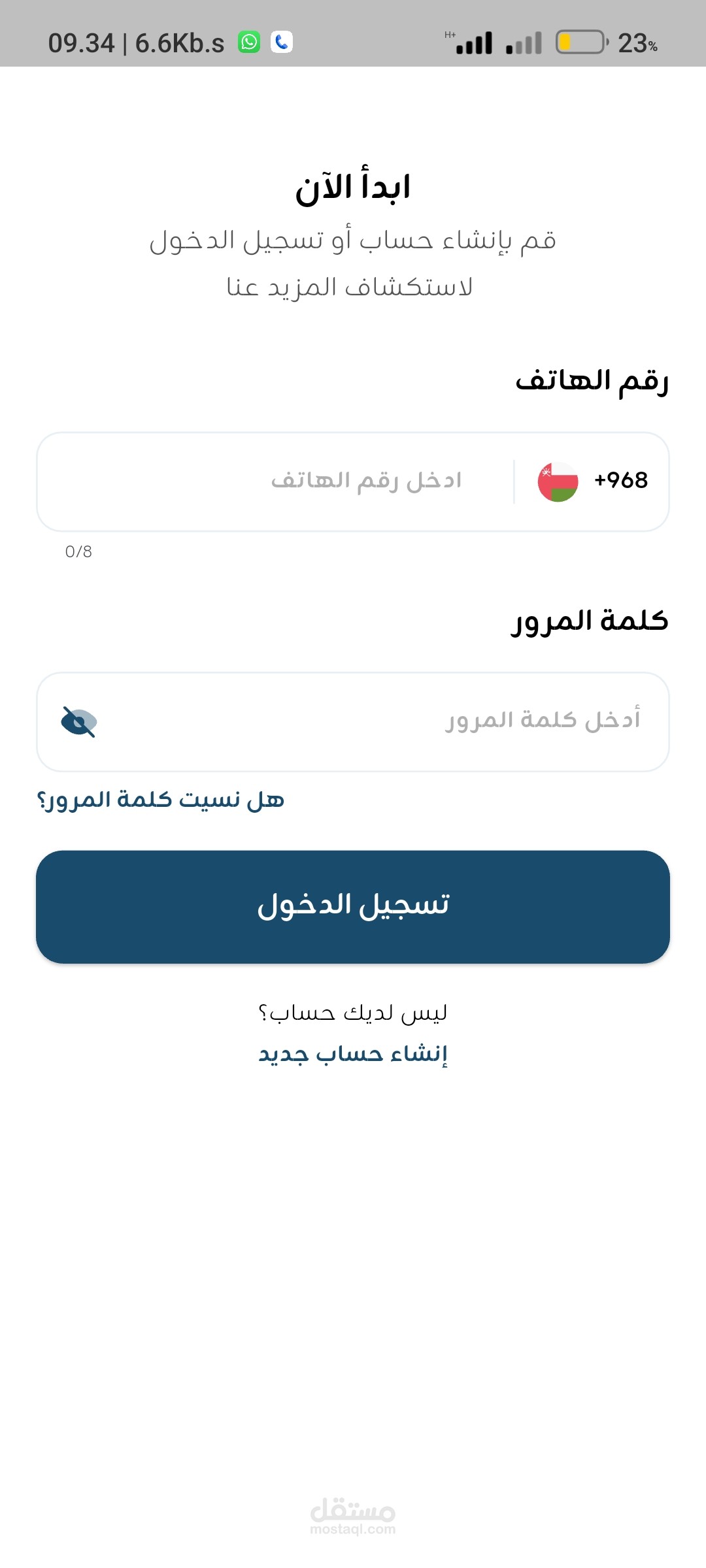706x1568 pixels.
Task: Tap the تسجيل الدخول login button
Action: pyautogui.click(x=353, y=907)
